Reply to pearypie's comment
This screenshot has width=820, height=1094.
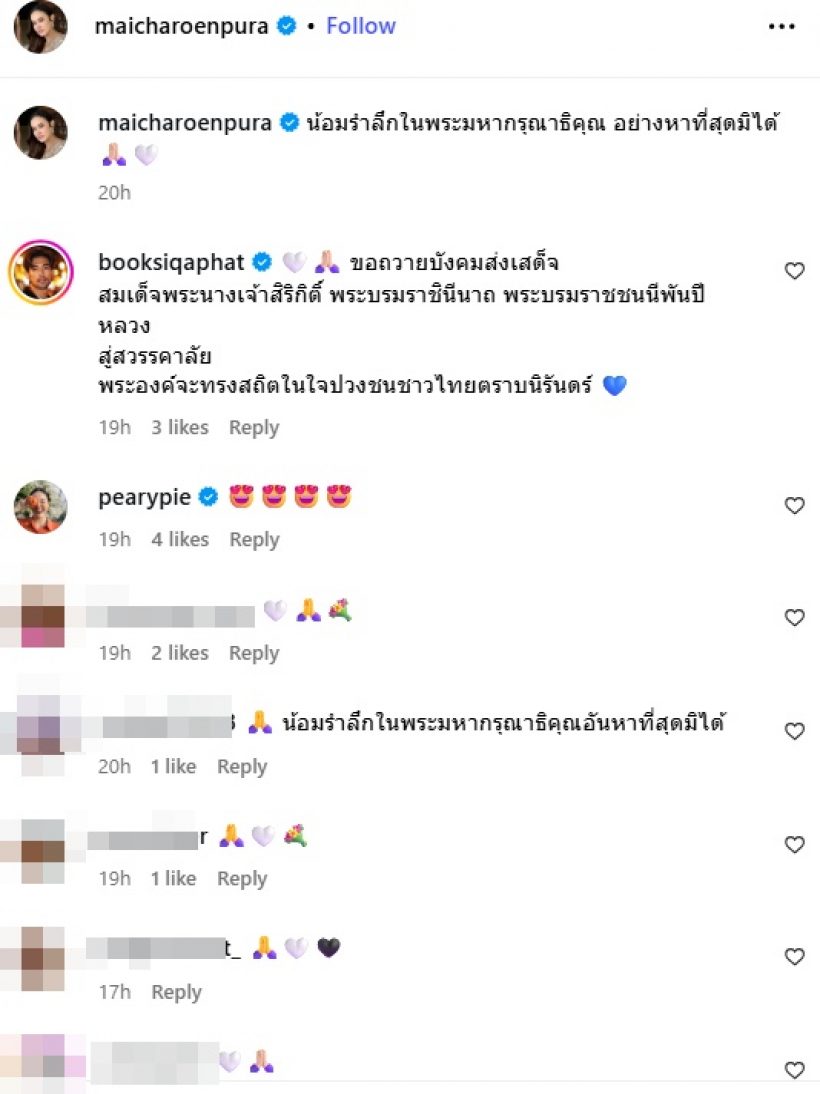click(x=254, y=539)
